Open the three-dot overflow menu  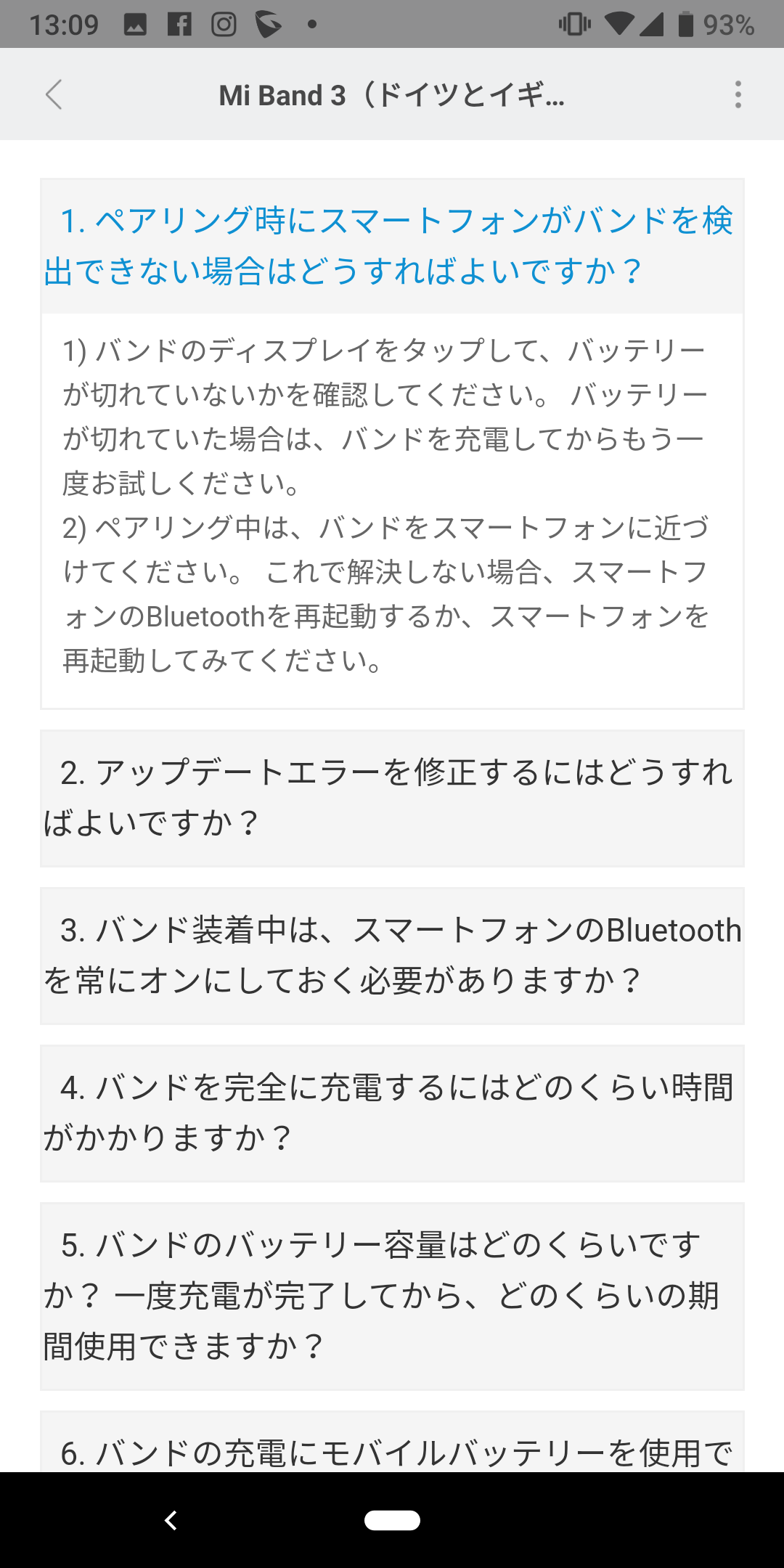pyautogui.click(x=738, y=94)
